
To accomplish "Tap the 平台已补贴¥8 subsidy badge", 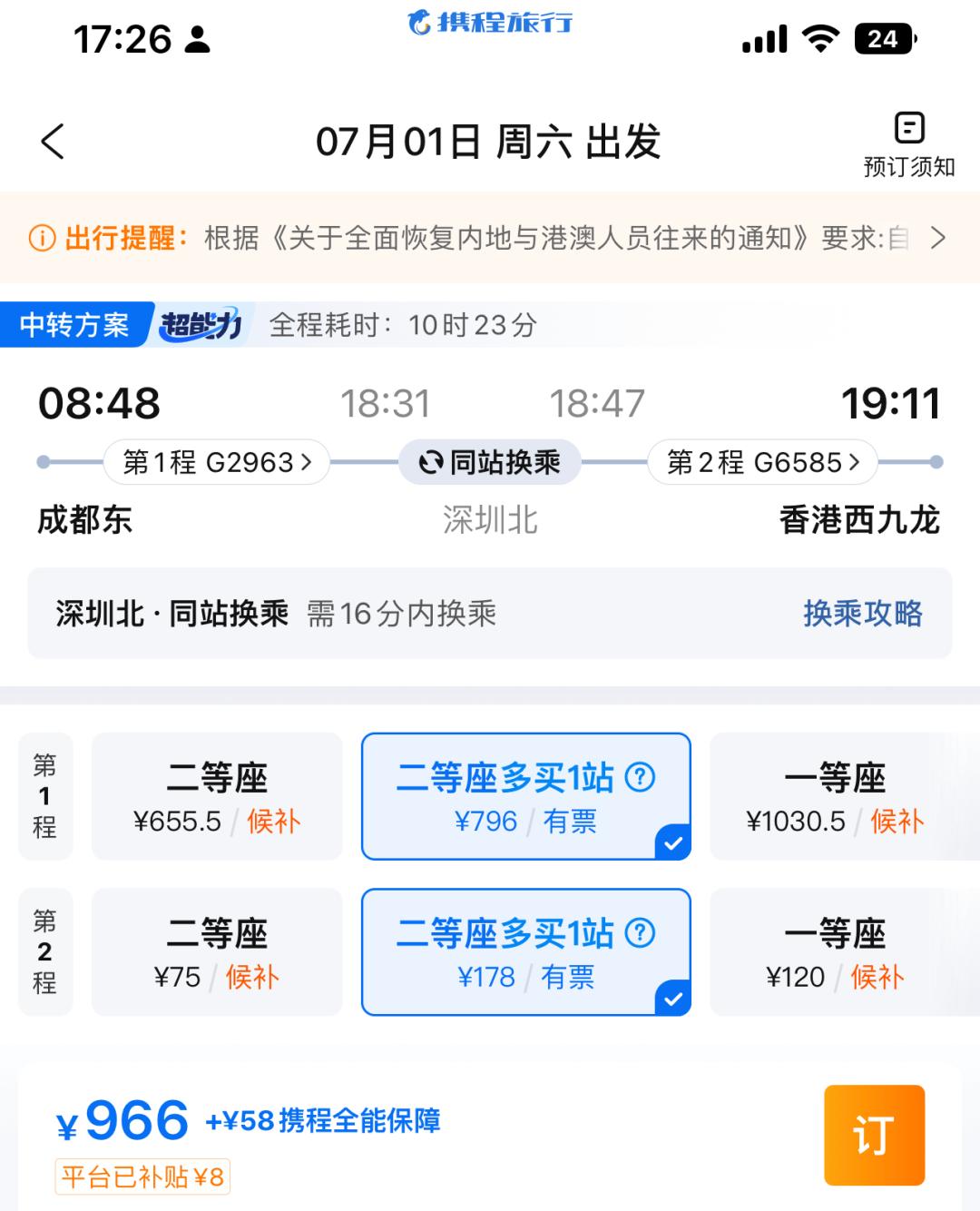I will (142, 1177).
